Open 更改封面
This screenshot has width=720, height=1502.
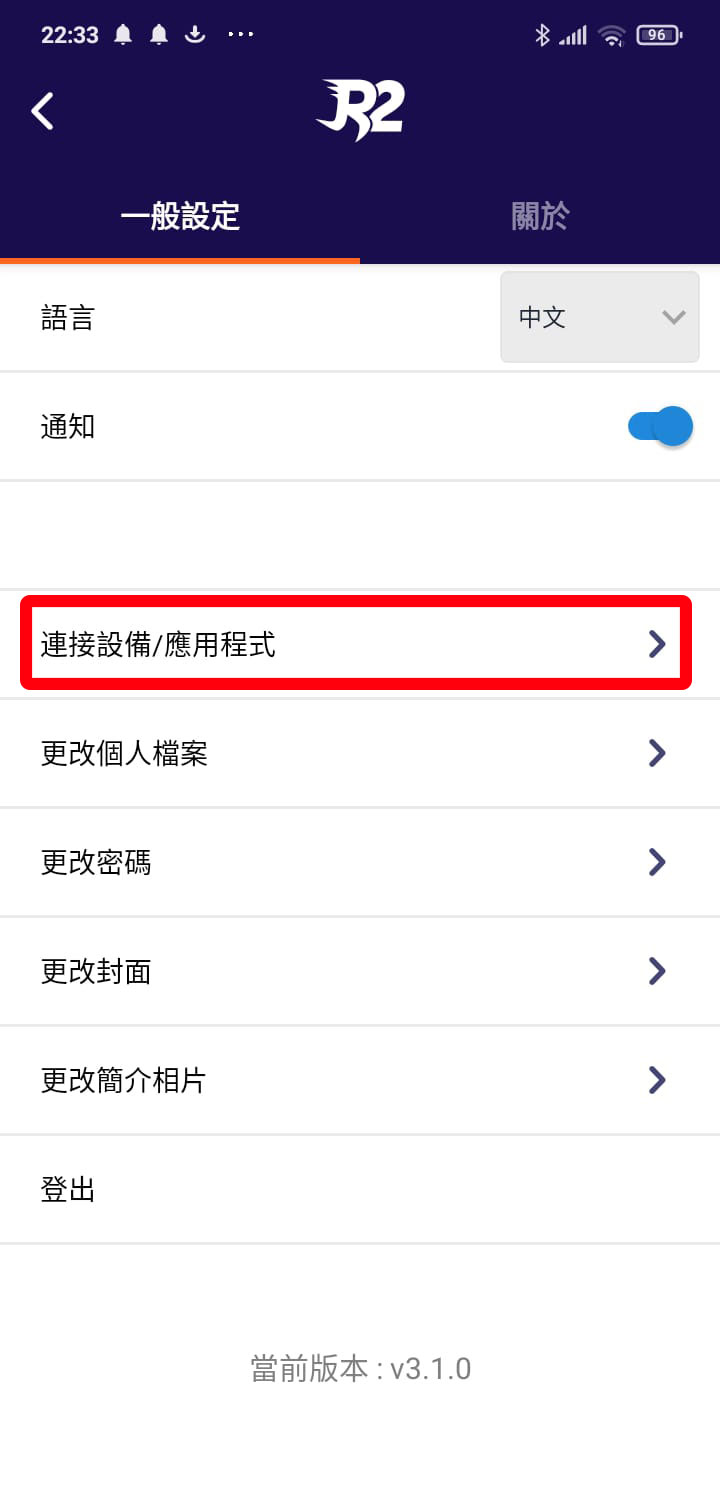click(x=356, y=971)
